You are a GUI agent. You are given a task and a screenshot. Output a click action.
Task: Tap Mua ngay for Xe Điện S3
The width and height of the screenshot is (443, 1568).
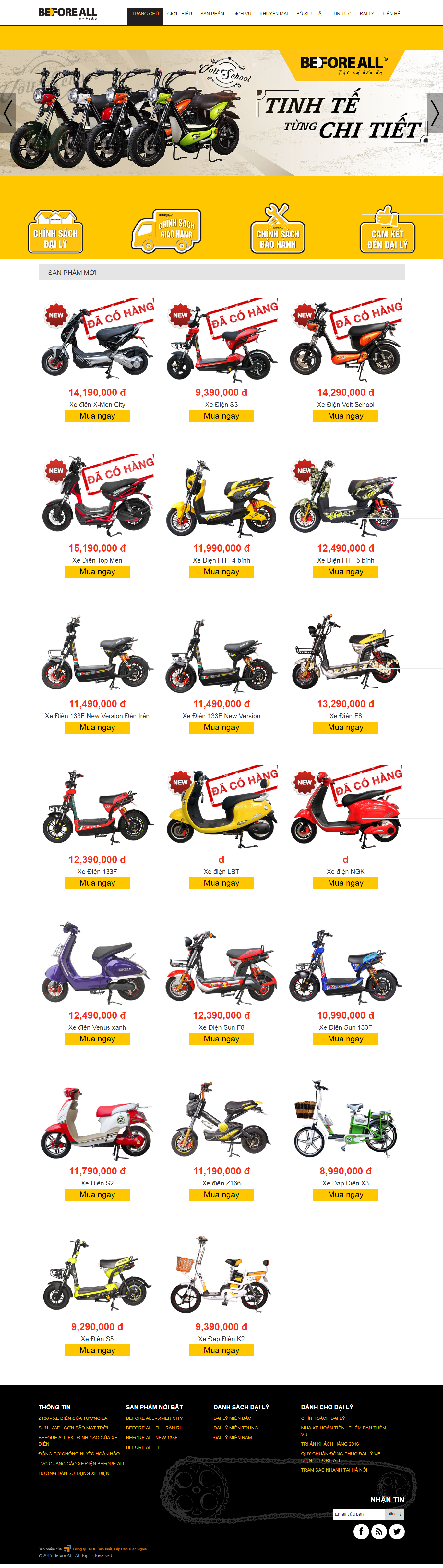(221, 416)
